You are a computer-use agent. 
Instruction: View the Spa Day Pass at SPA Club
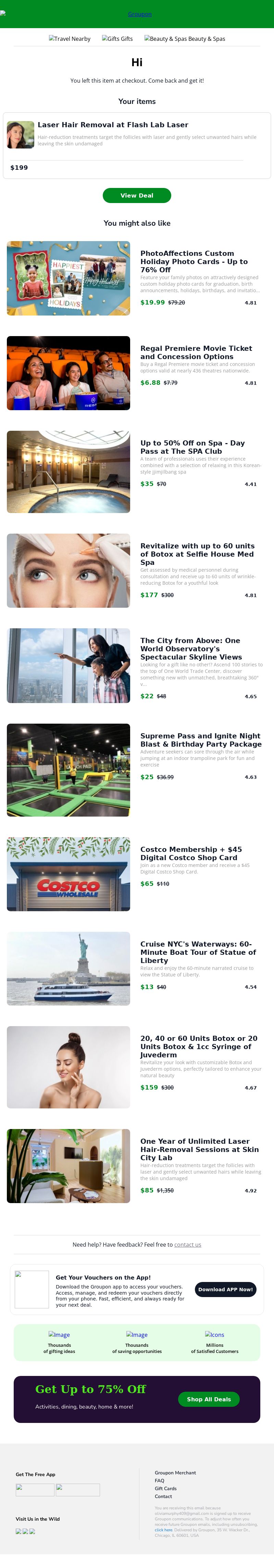tap(192, 447)
